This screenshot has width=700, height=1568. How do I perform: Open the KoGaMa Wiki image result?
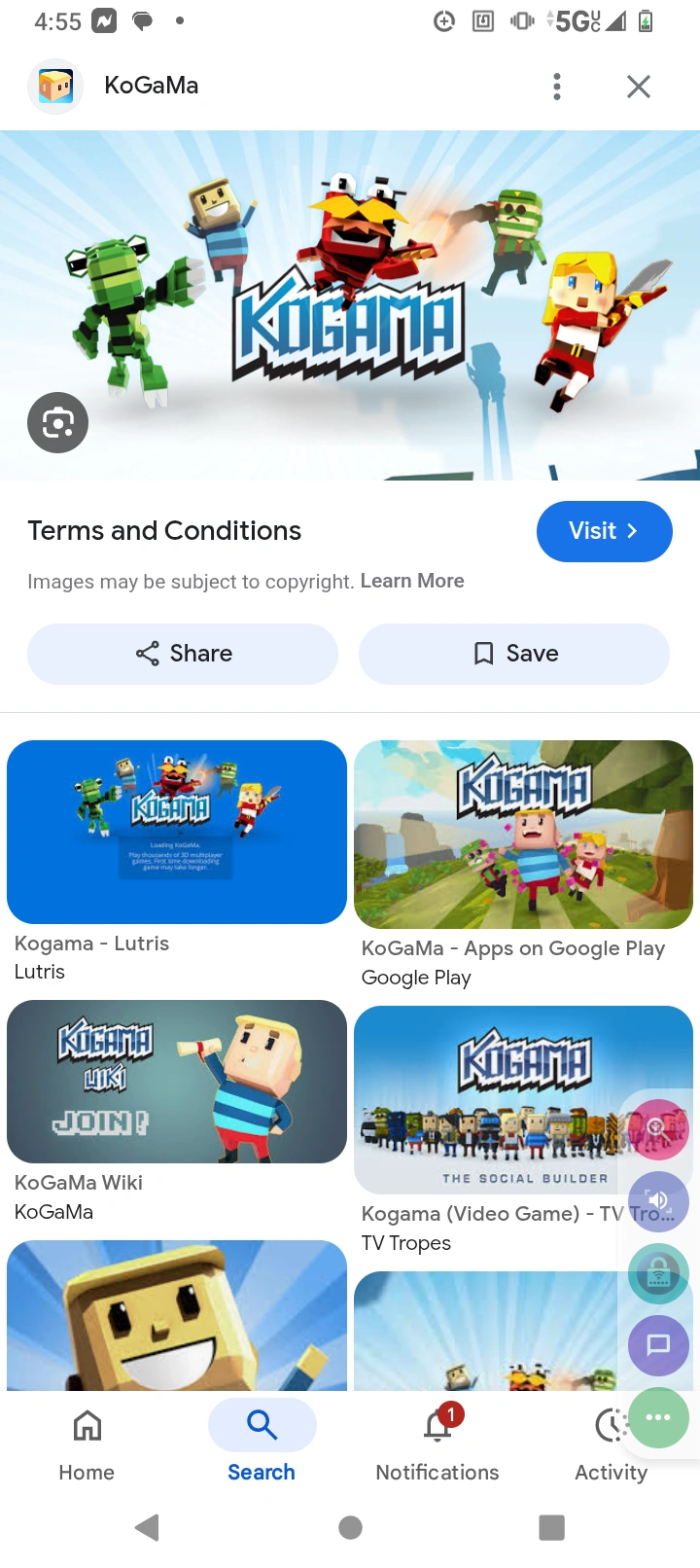[177, 1082]
